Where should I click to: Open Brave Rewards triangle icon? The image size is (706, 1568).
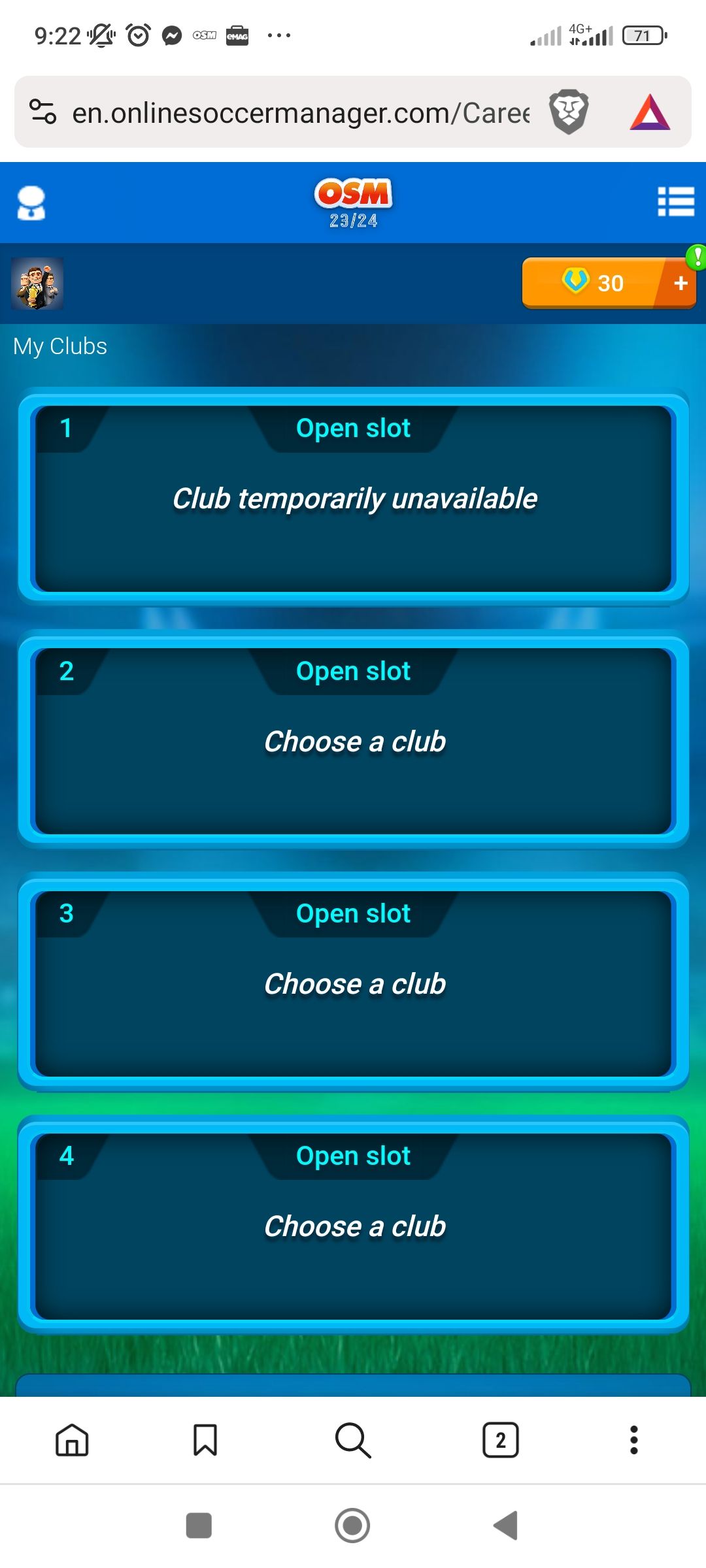click(x=650, y=112)
